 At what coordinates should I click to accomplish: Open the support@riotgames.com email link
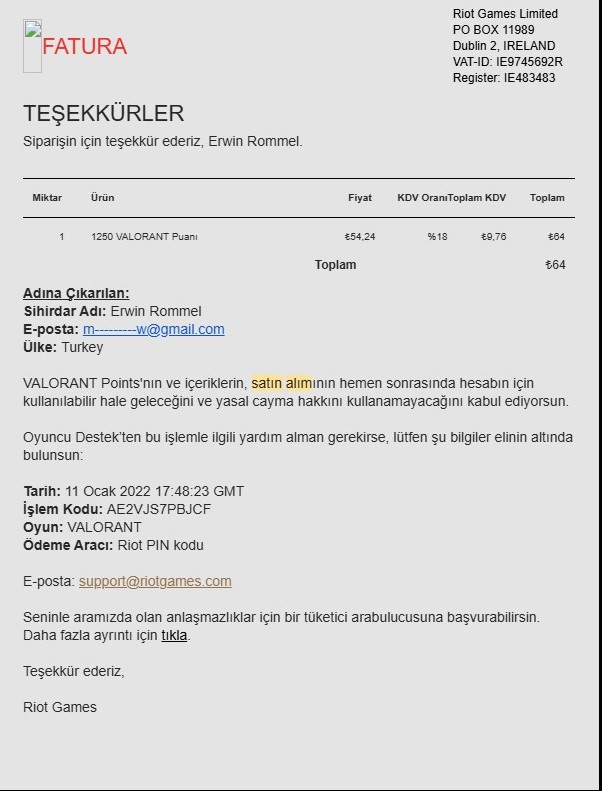(x=155, y=581)
